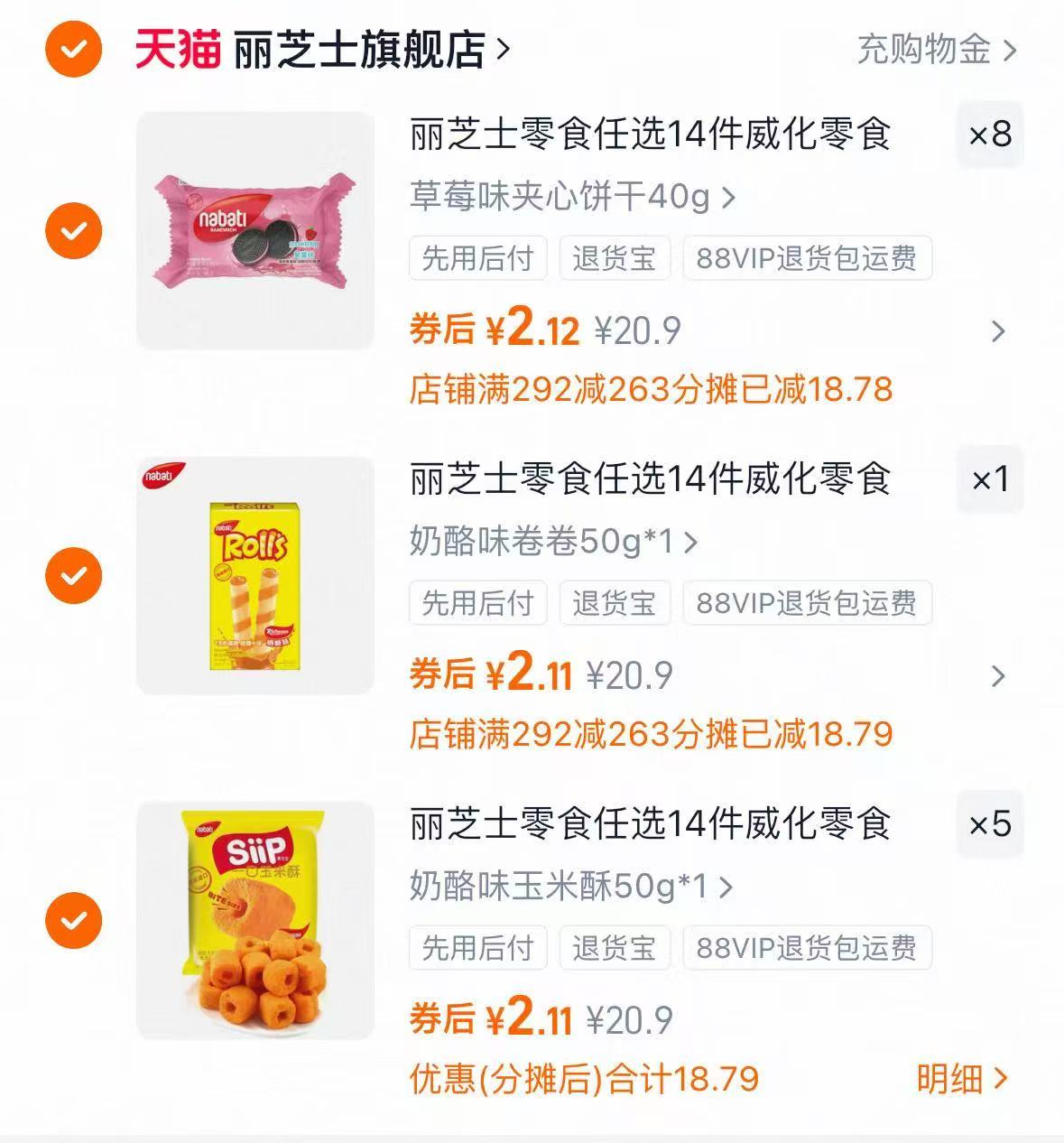Open the strawberry sandwich biscuit product thumbnail
This screenshot has height=1143, width=1064.
tap(256, 228)
